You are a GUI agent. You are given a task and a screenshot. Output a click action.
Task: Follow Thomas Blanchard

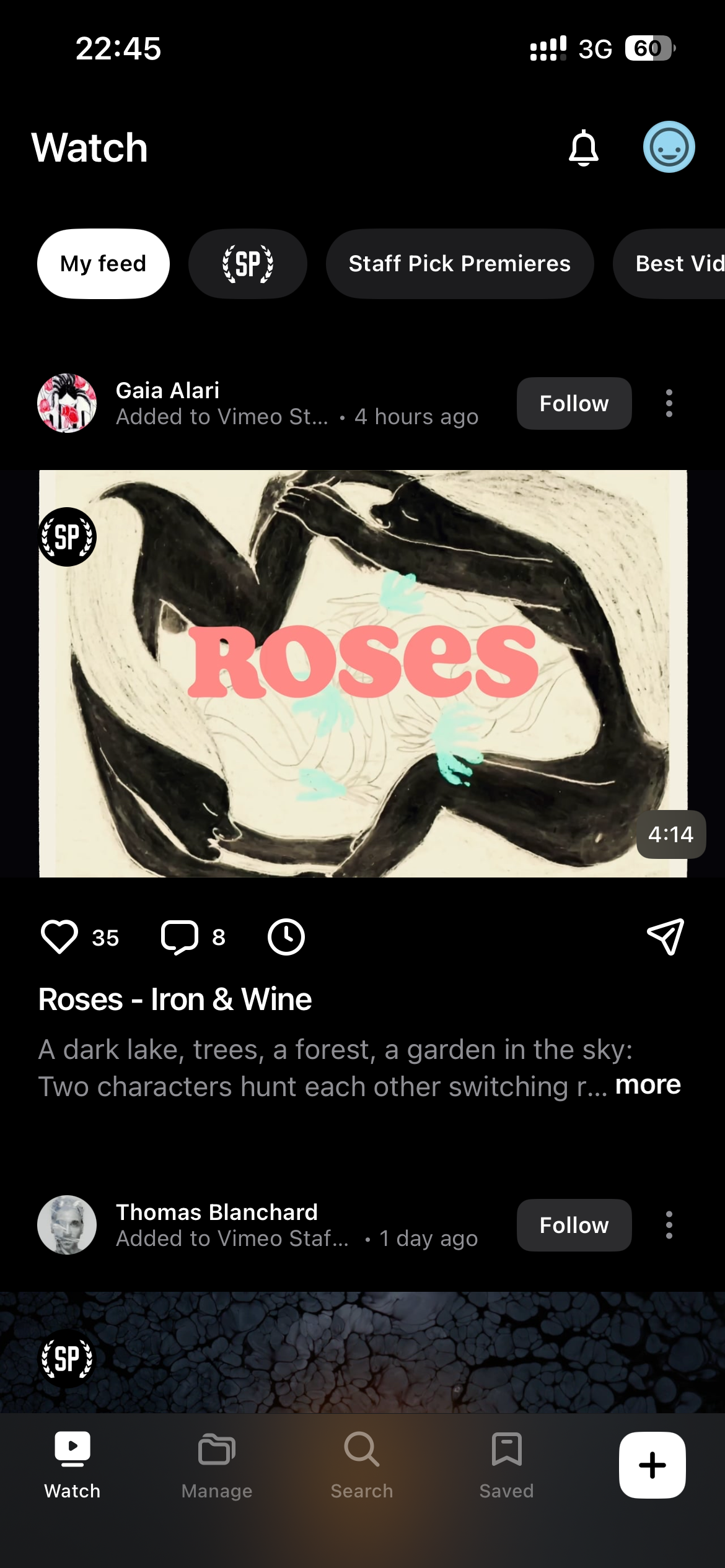tap(574, 1225)
